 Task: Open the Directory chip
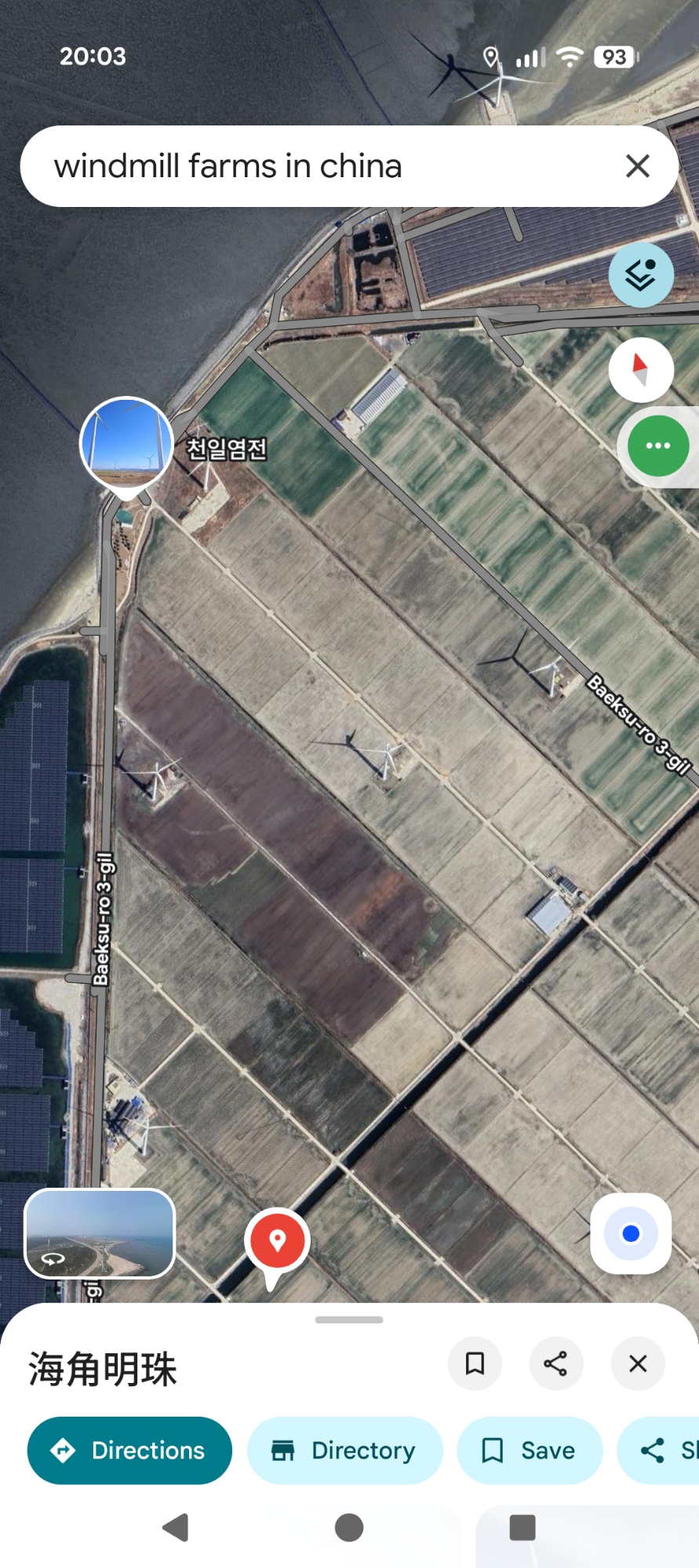coord(344,1450)
